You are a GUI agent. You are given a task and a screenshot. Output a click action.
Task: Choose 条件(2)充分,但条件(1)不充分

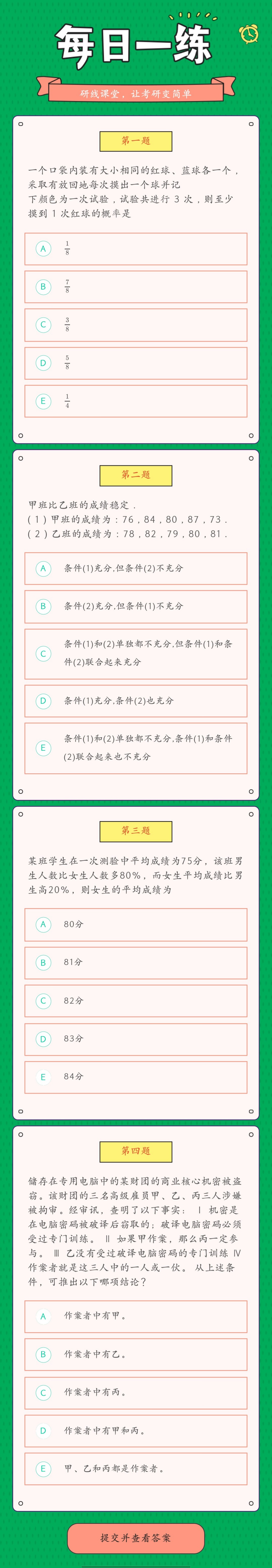[x=135, y=606]
